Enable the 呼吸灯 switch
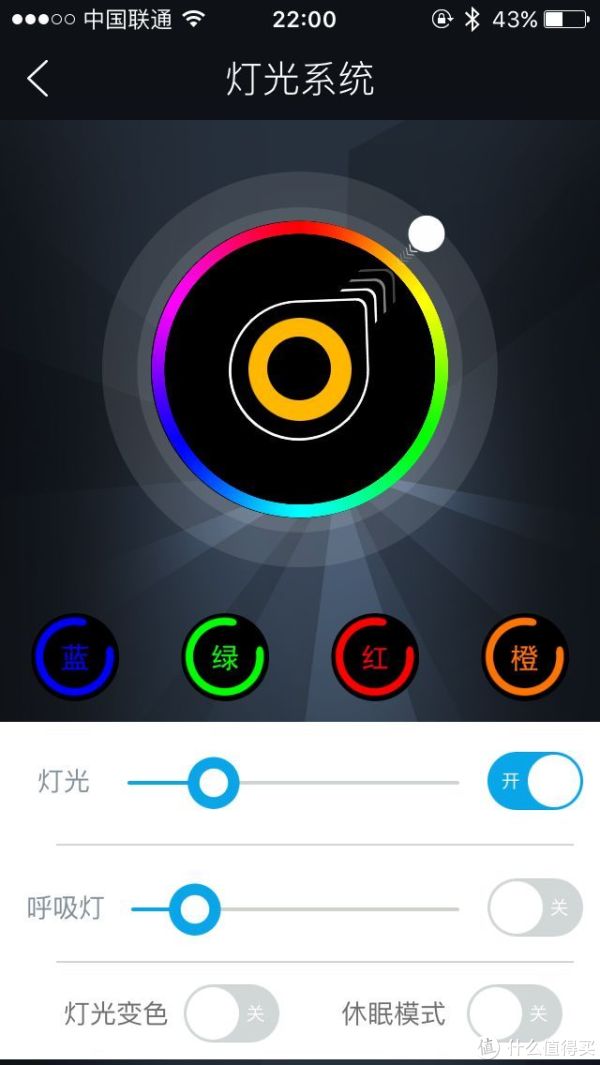This screenshot has height=1065, width=600. pos(534,908)
